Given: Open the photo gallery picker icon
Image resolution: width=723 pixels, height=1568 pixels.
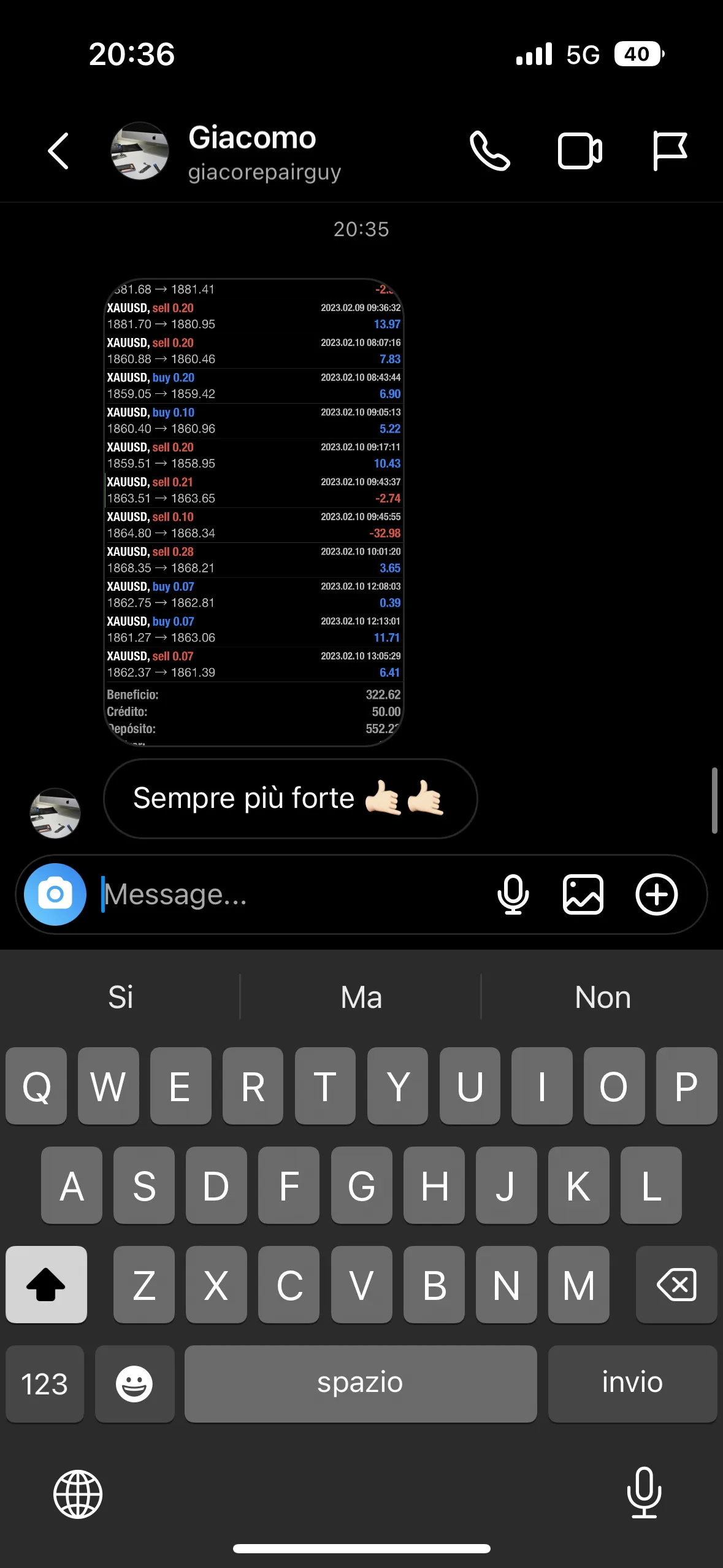Looking at the screenshot, I should click(x=583, y=894).
